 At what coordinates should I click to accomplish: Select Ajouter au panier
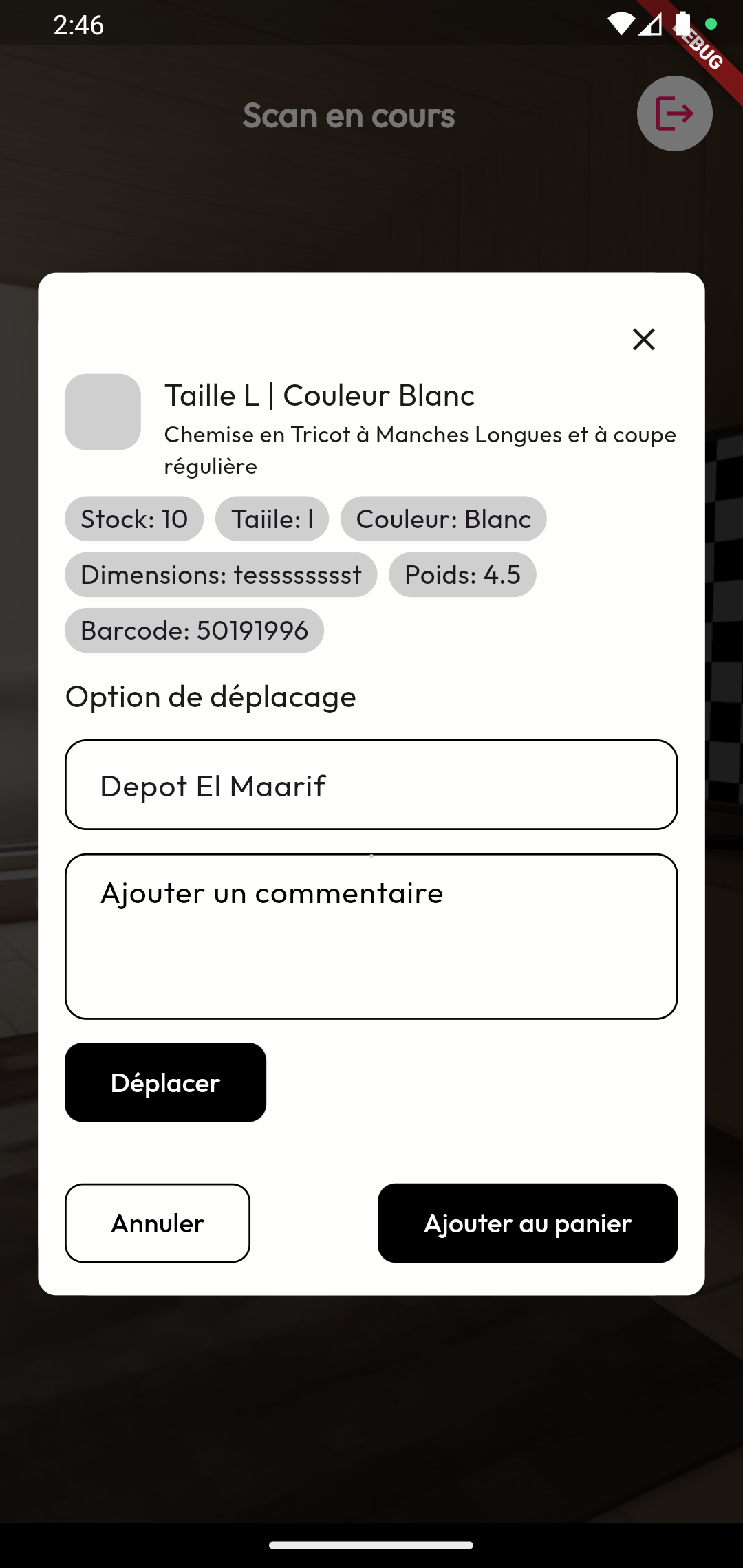528,1223
